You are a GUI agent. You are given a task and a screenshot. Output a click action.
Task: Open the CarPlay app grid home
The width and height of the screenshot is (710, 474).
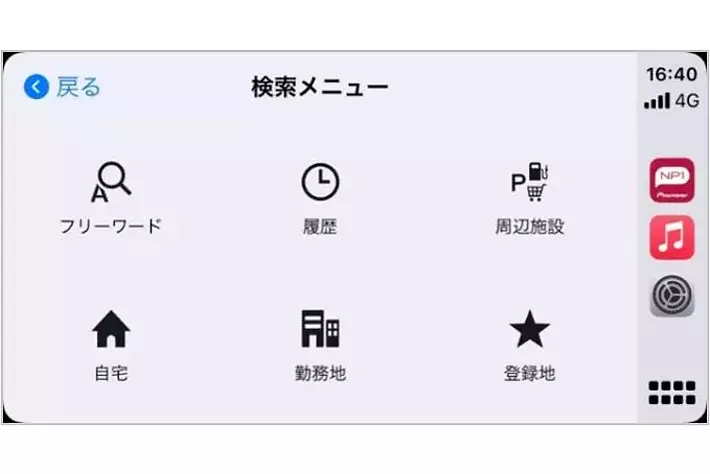(x=672, y=392)
